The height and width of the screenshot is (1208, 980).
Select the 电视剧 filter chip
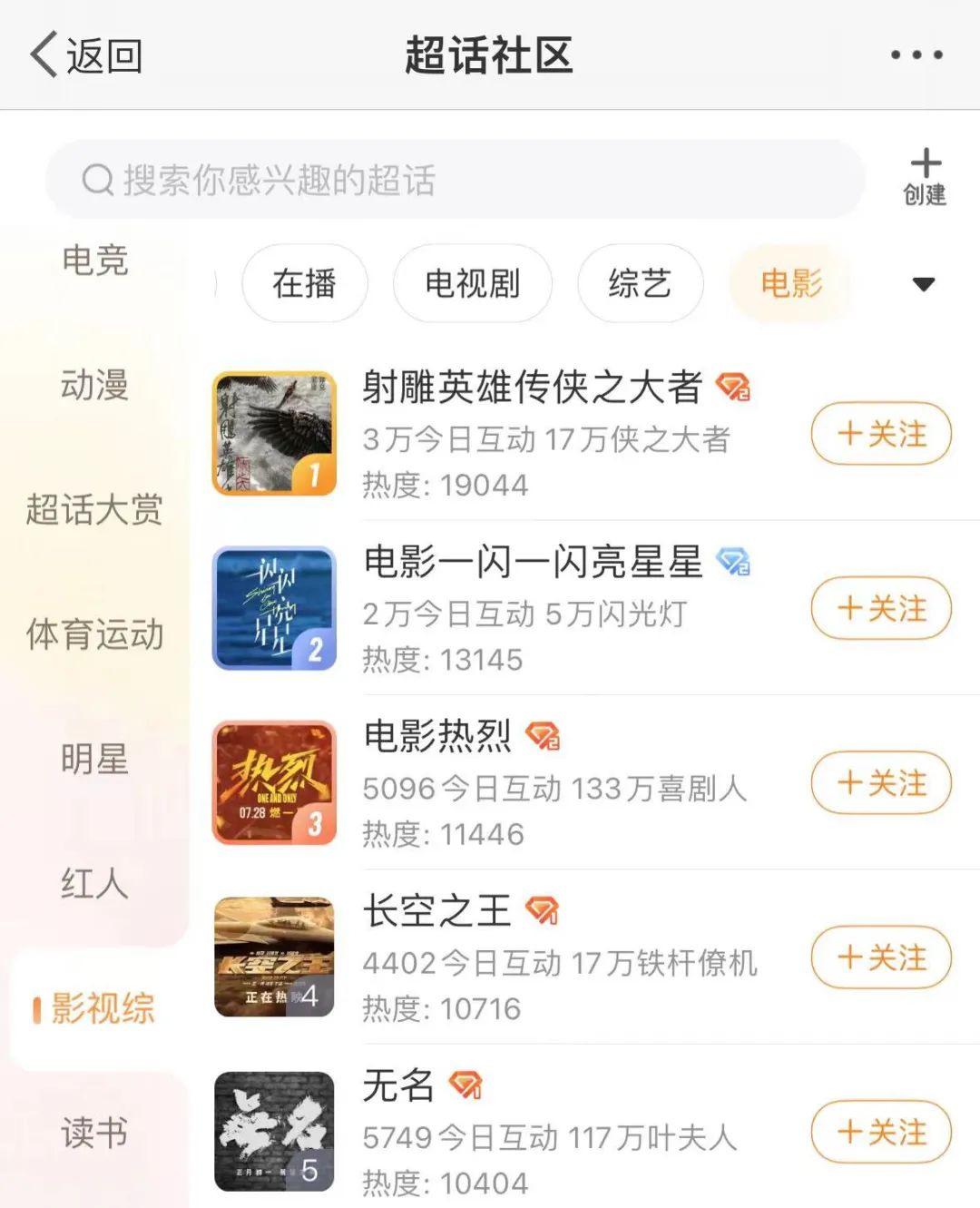472,284
